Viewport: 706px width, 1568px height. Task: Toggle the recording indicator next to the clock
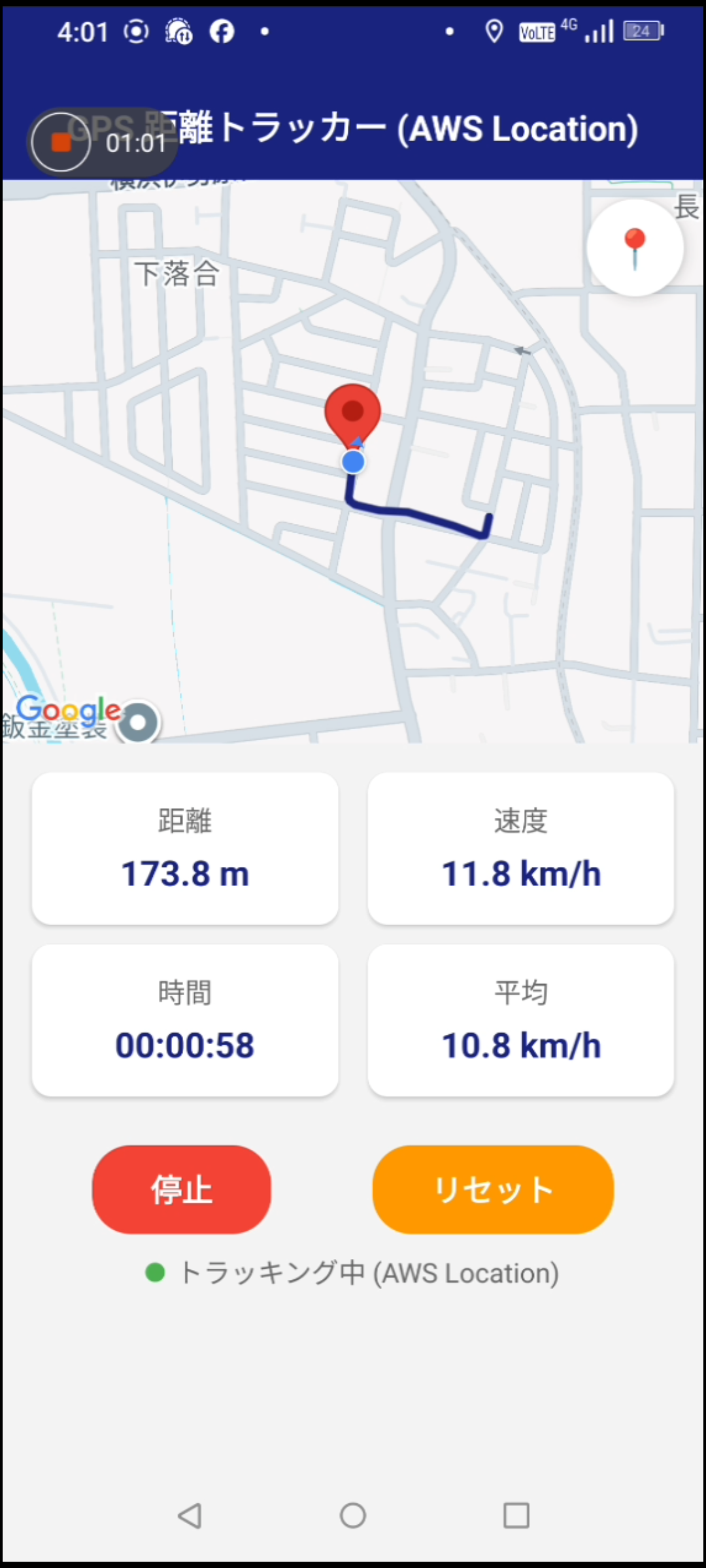tap(135, 31)
